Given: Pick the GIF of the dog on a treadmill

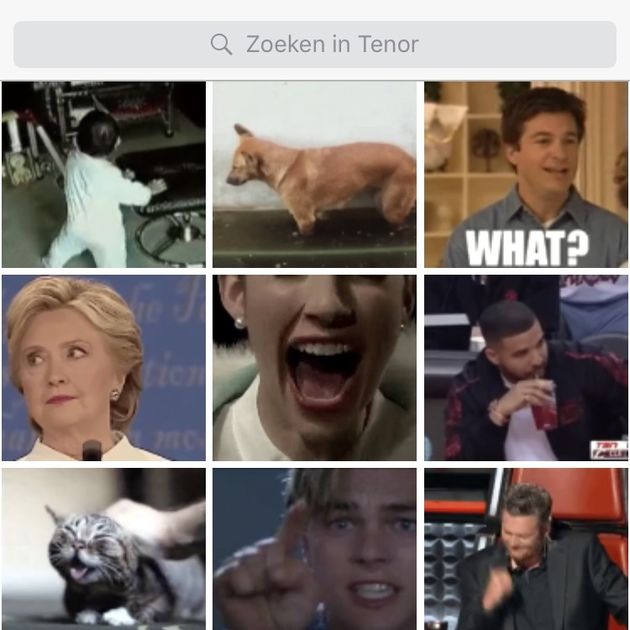Looking at the screenshot, I should [x=314, y=174].
